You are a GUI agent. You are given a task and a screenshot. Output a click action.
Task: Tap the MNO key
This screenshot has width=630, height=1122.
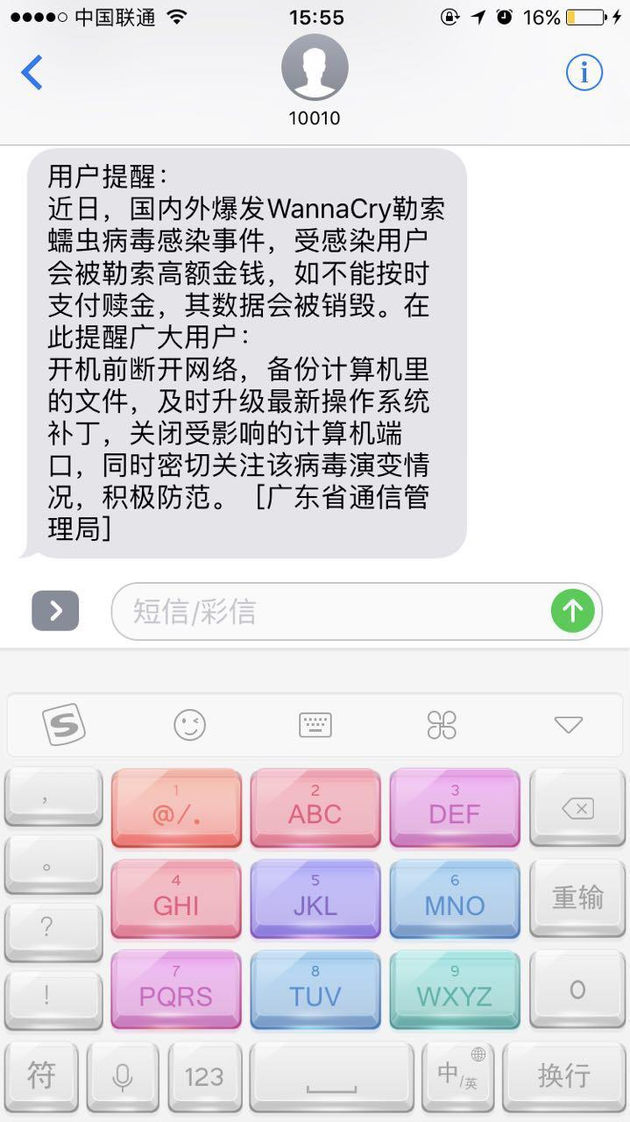click(455, 898)
